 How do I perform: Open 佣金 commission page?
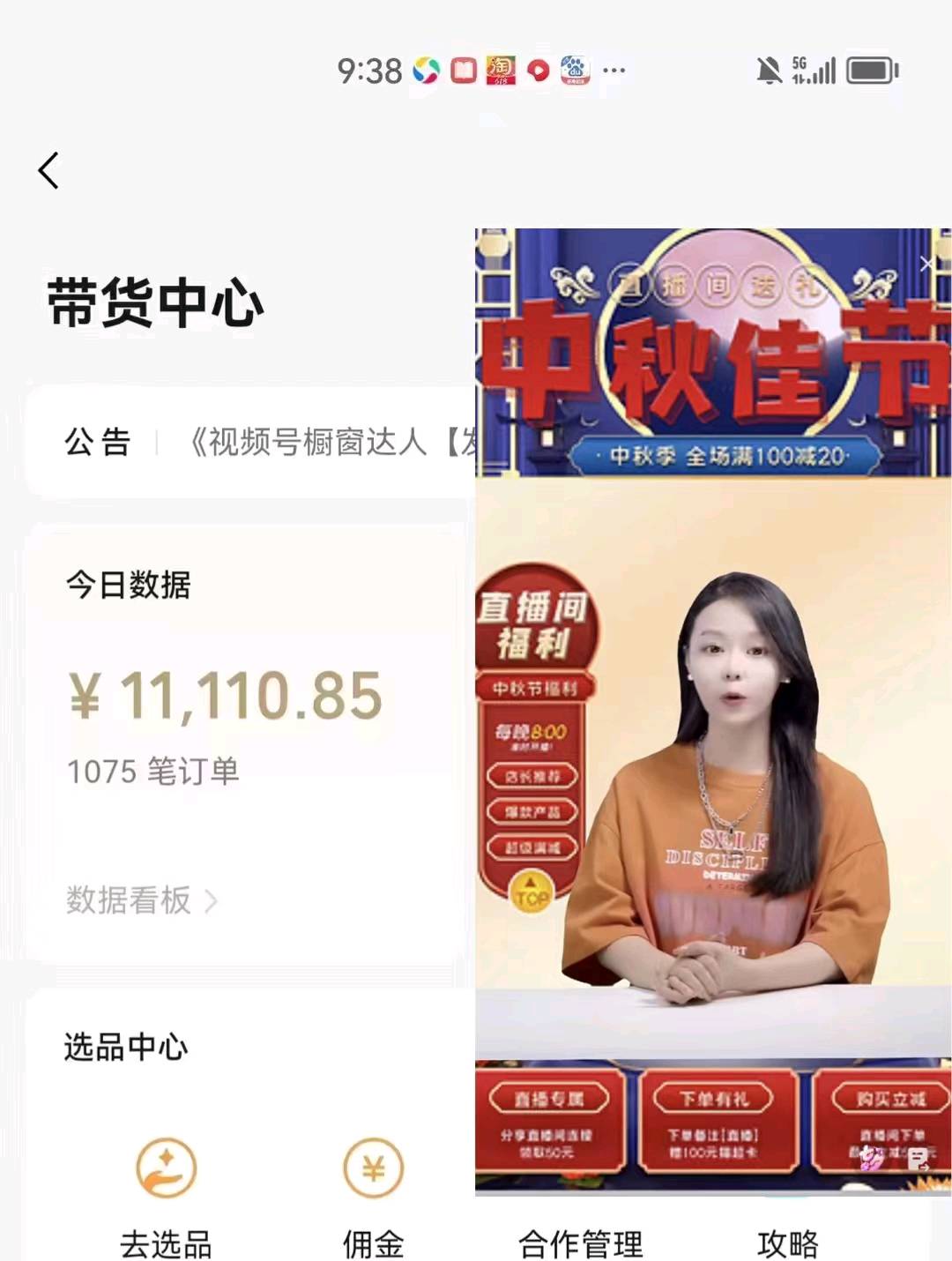click(x=373, y=1190)
